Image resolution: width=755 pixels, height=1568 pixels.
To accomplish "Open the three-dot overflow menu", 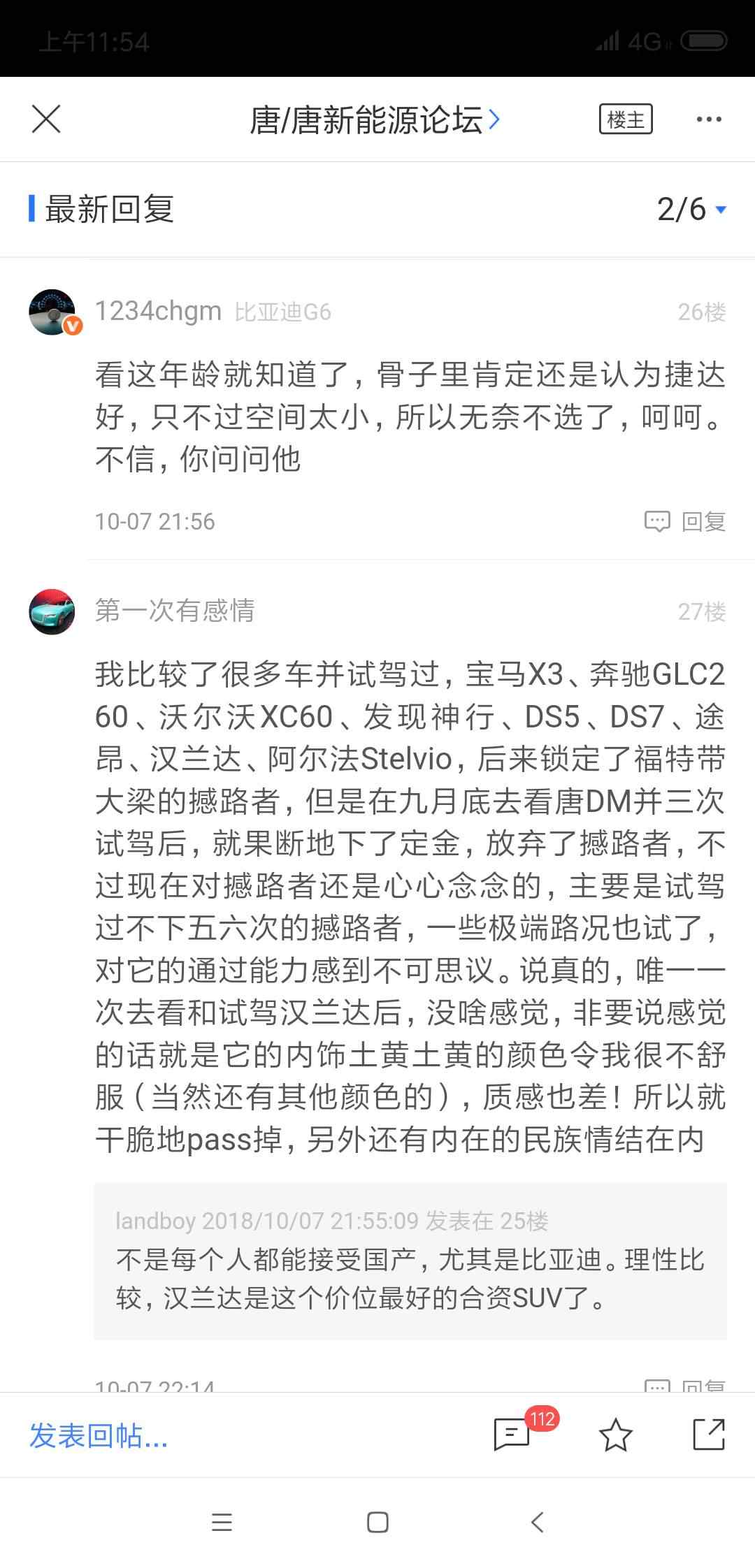I will click(x=708, y=119).
